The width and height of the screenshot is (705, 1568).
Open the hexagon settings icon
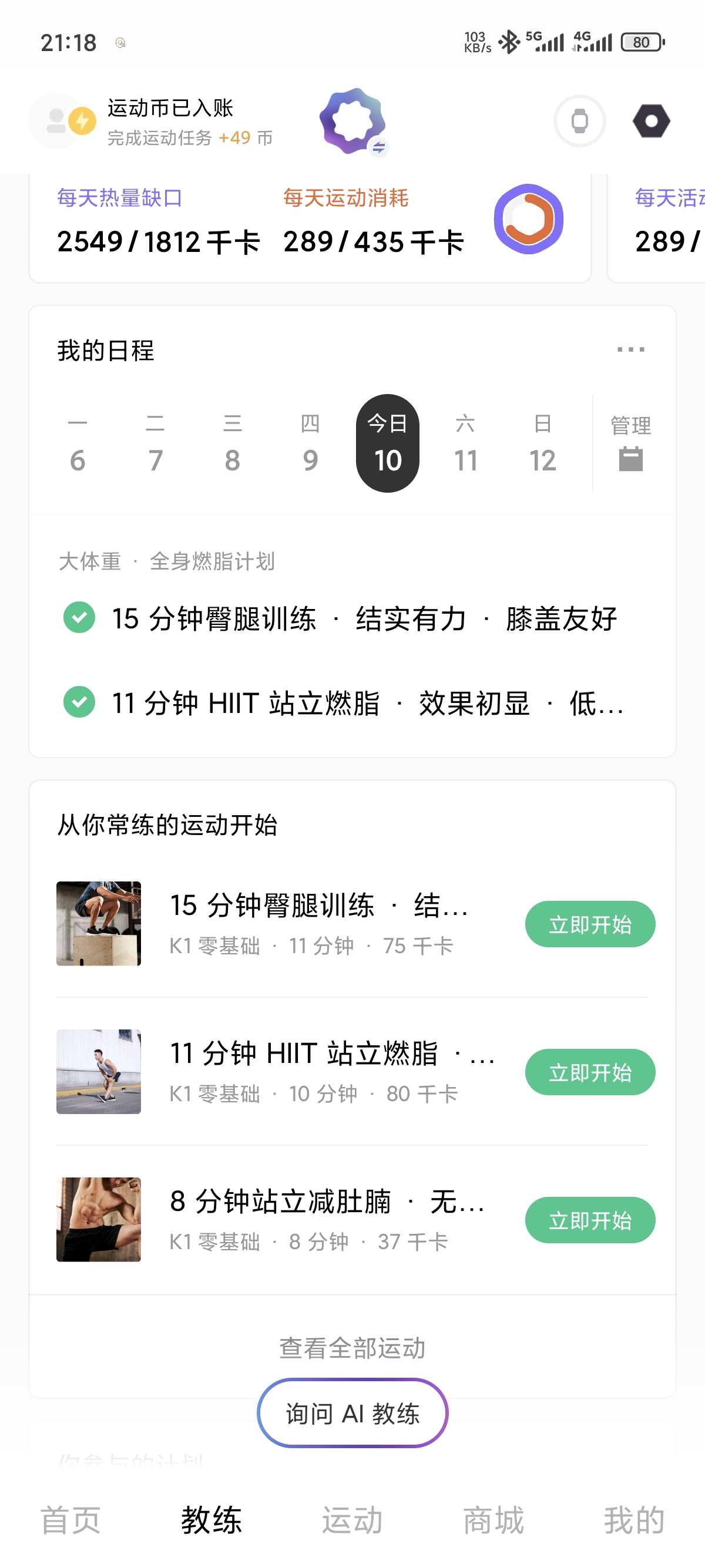[651, 121]
